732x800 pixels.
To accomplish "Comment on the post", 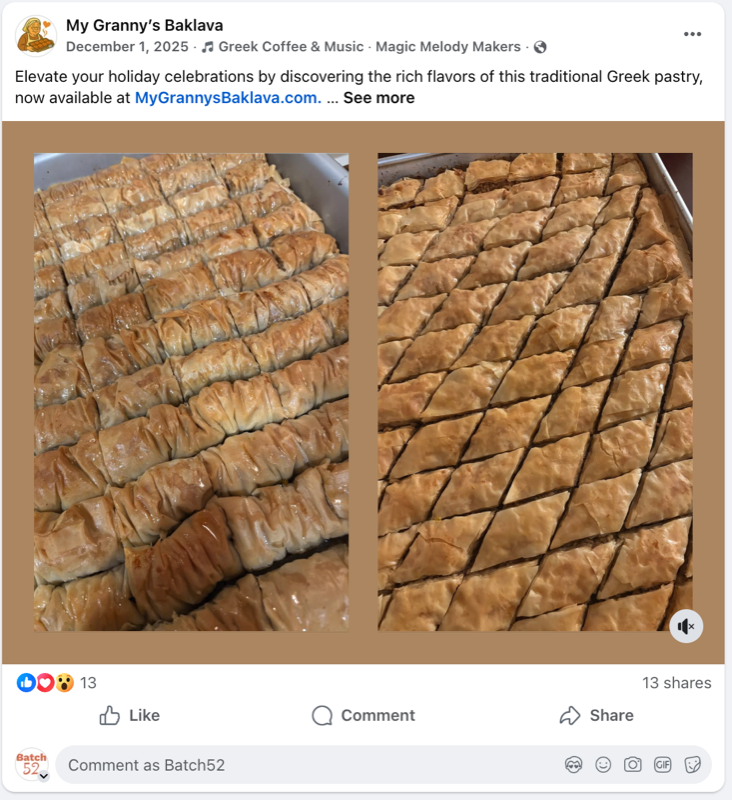I will 363,715.
